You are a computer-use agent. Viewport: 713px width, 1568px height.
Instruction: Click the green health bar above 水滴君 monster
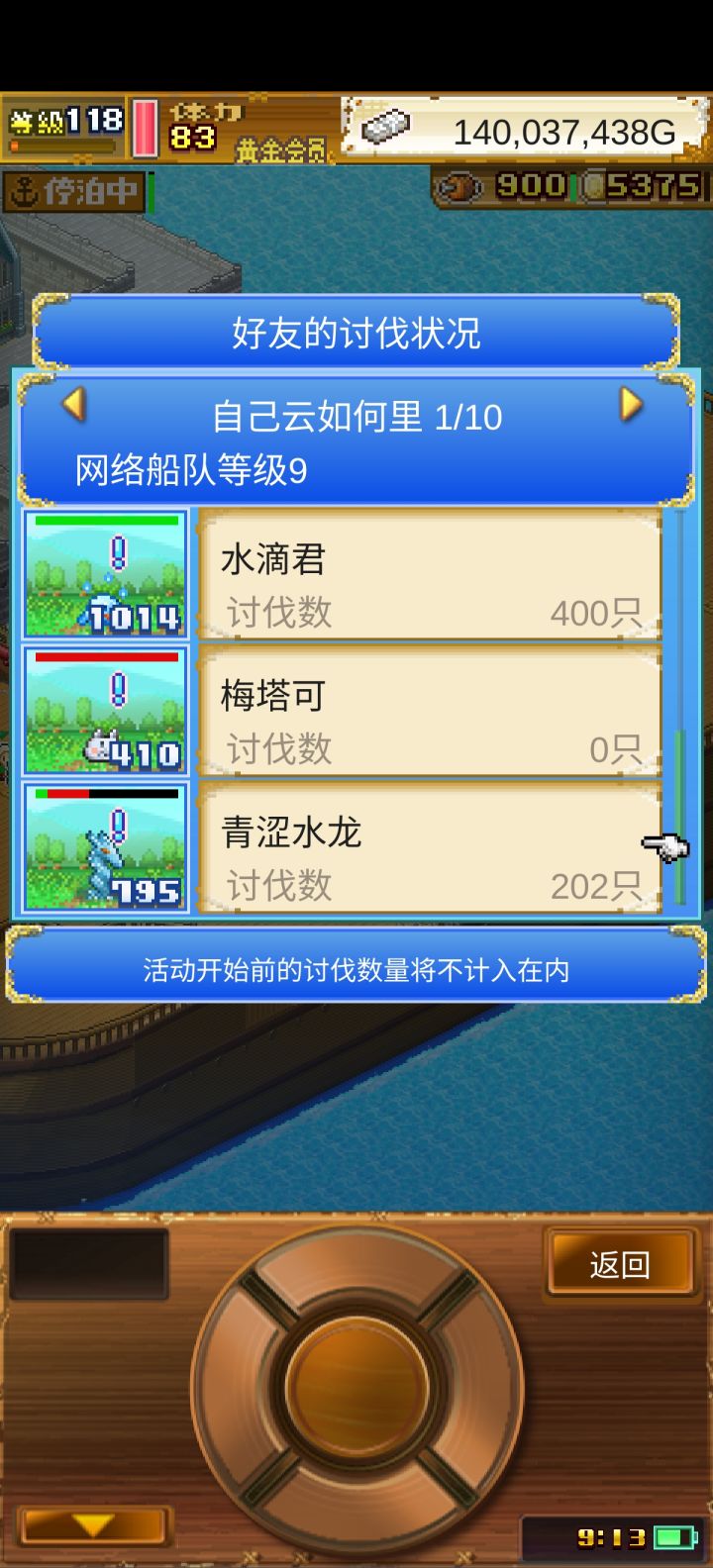[x=105, y=521]
